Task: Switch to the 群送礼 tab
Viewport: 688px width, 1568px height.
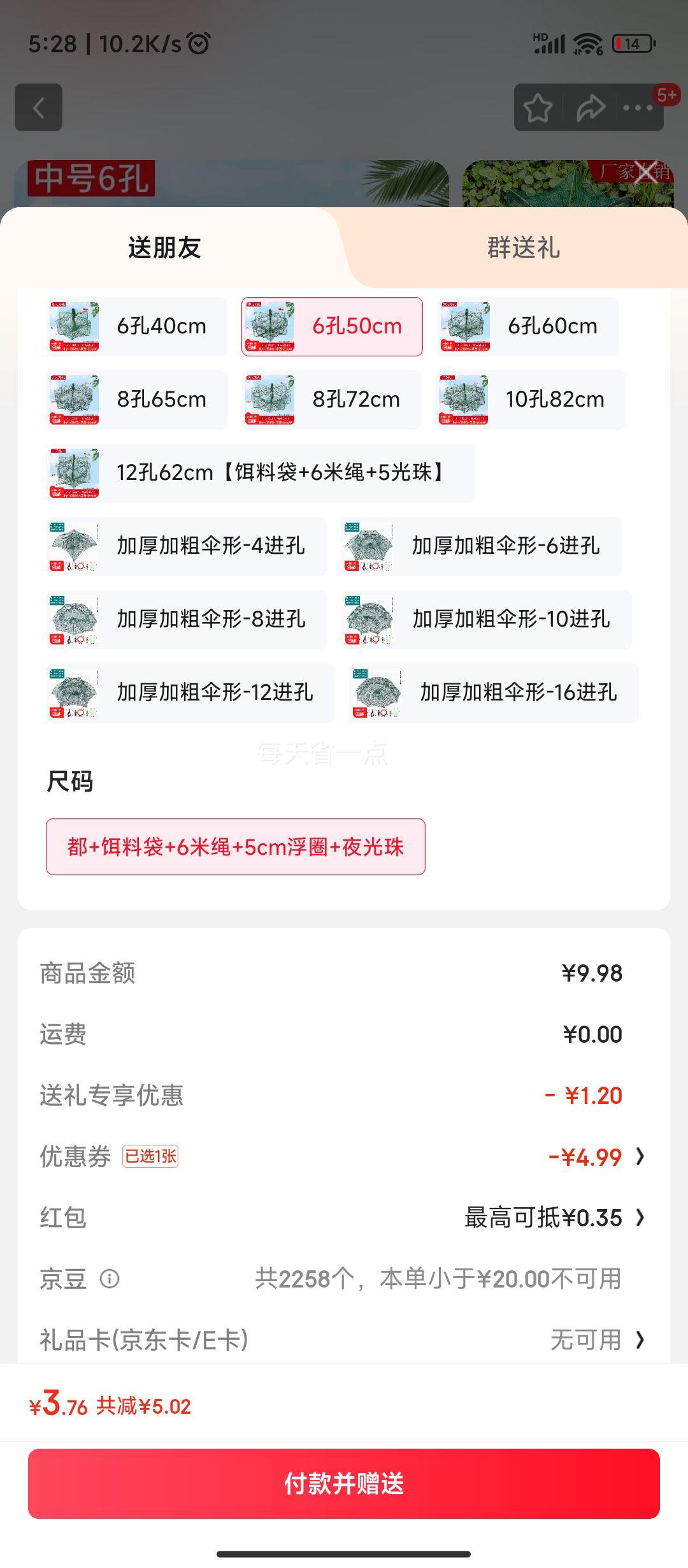Action: (x=523, y=247)
